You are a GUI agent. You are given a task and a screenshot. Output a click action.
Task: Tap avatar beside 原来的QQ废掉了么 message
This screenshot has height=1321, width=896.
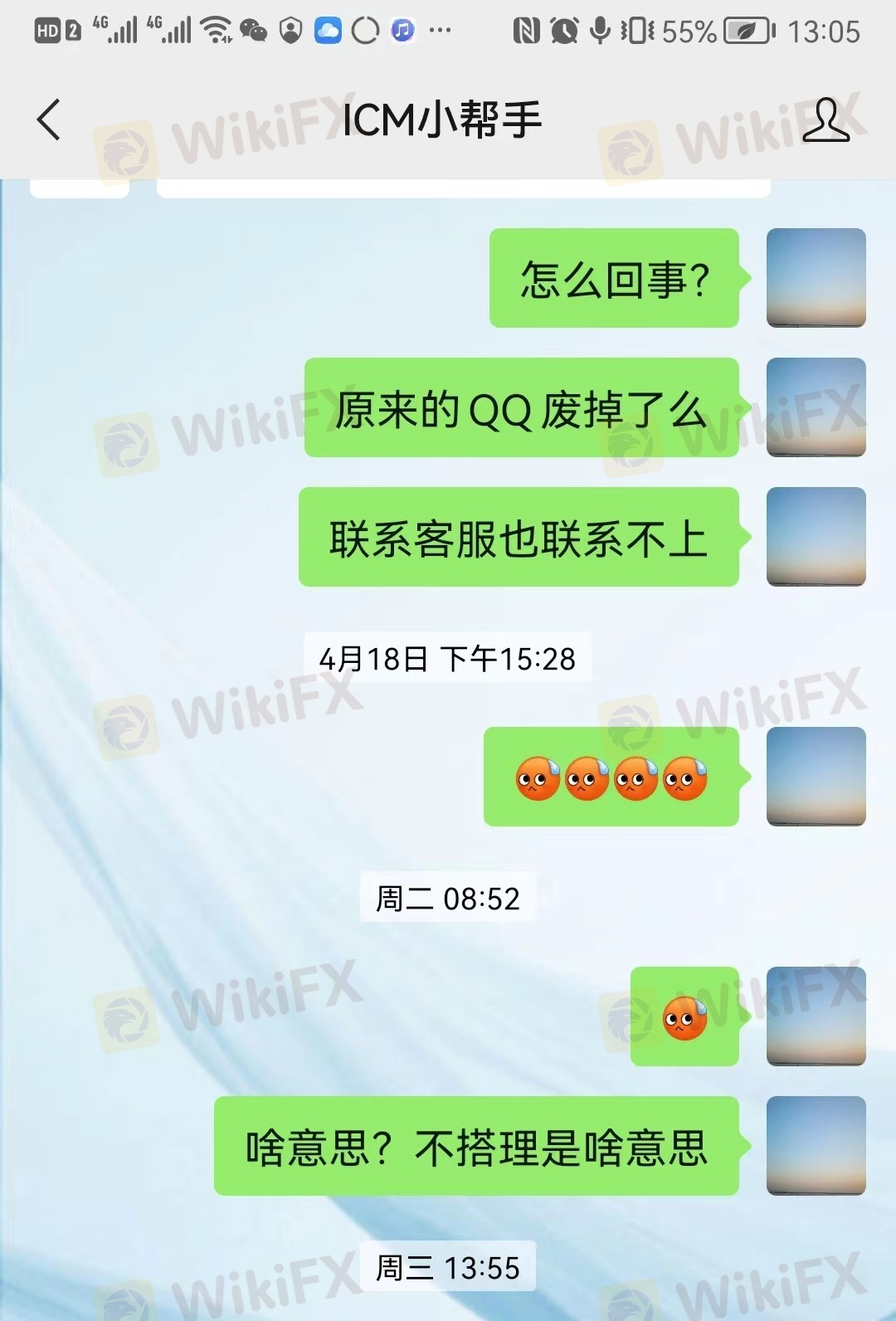click(816, 407)
